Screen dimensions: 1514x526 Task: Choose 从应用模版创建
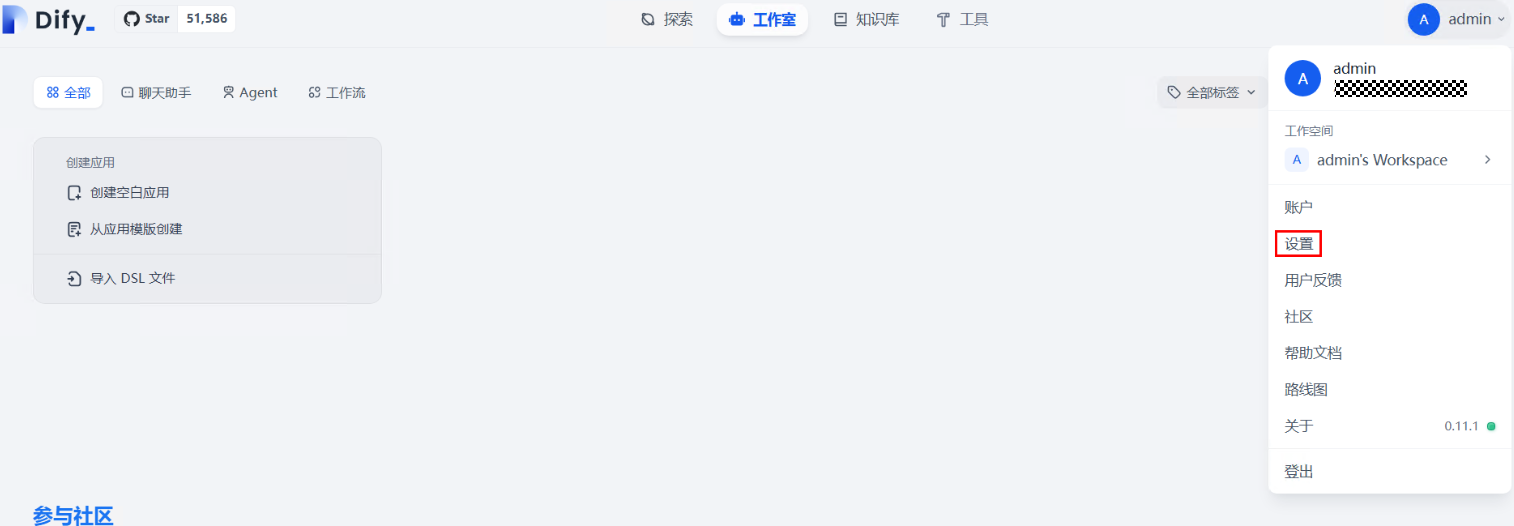[x=136, y=229]
